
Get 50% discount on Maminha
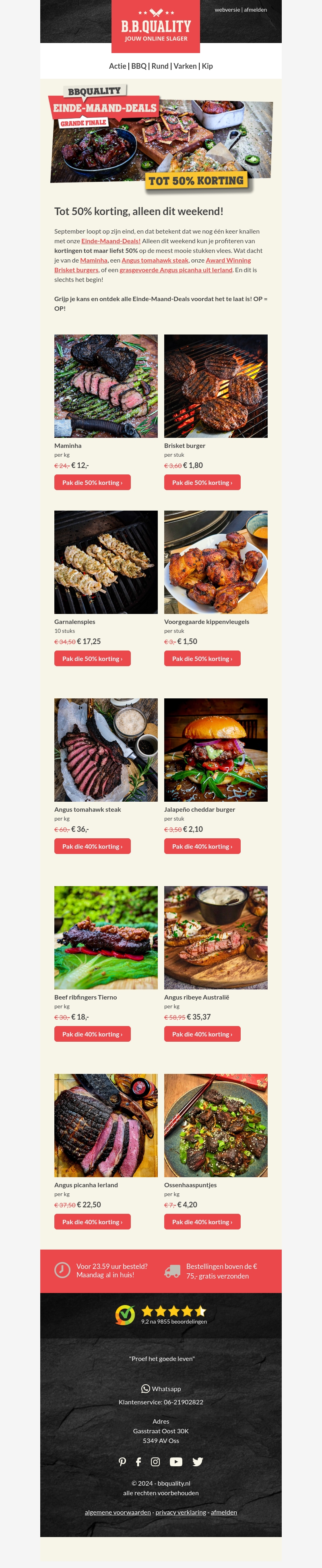(x=92, y=483)
